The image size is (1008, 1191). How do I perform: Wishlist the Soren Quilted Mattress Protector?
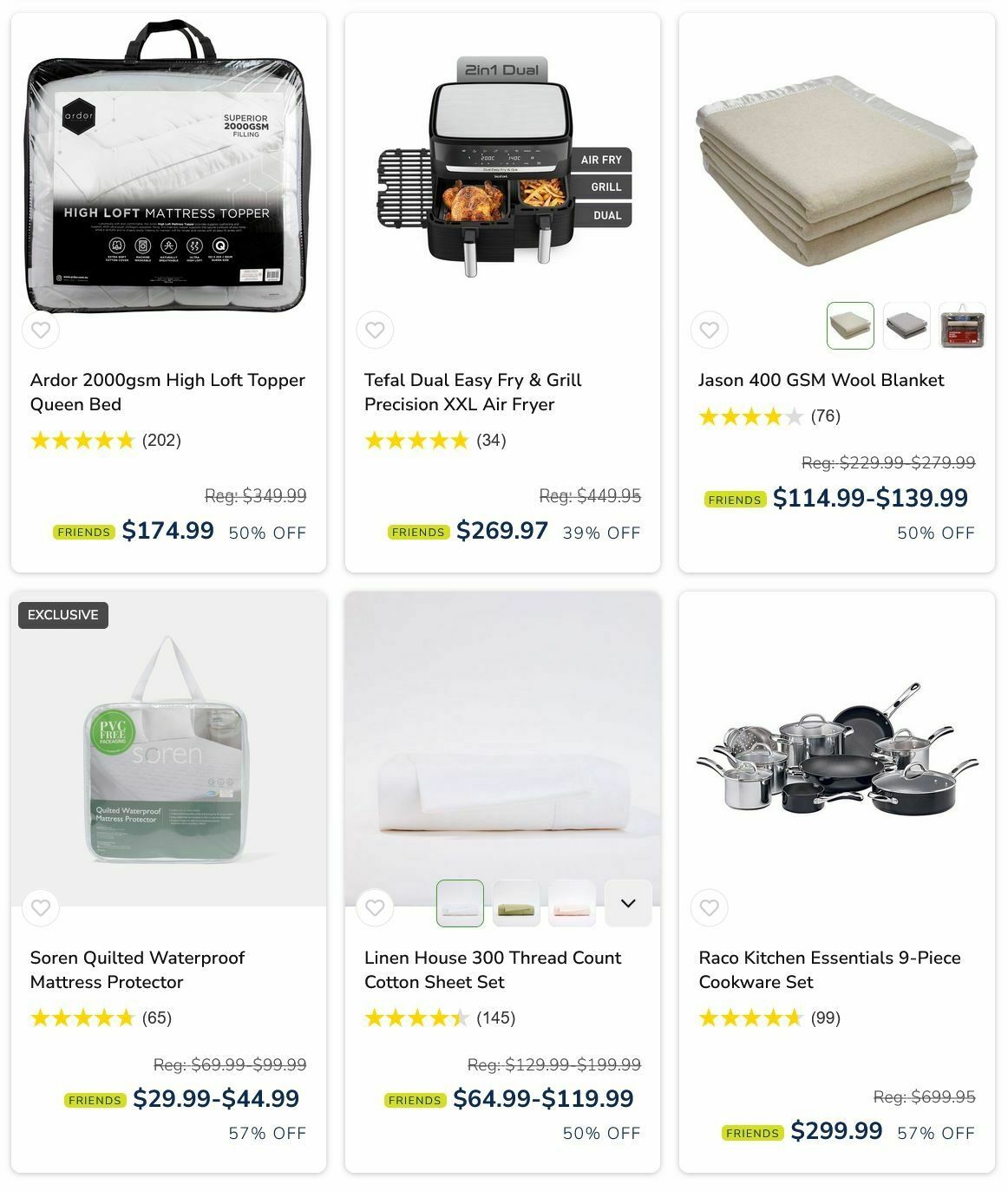[41, 907]
